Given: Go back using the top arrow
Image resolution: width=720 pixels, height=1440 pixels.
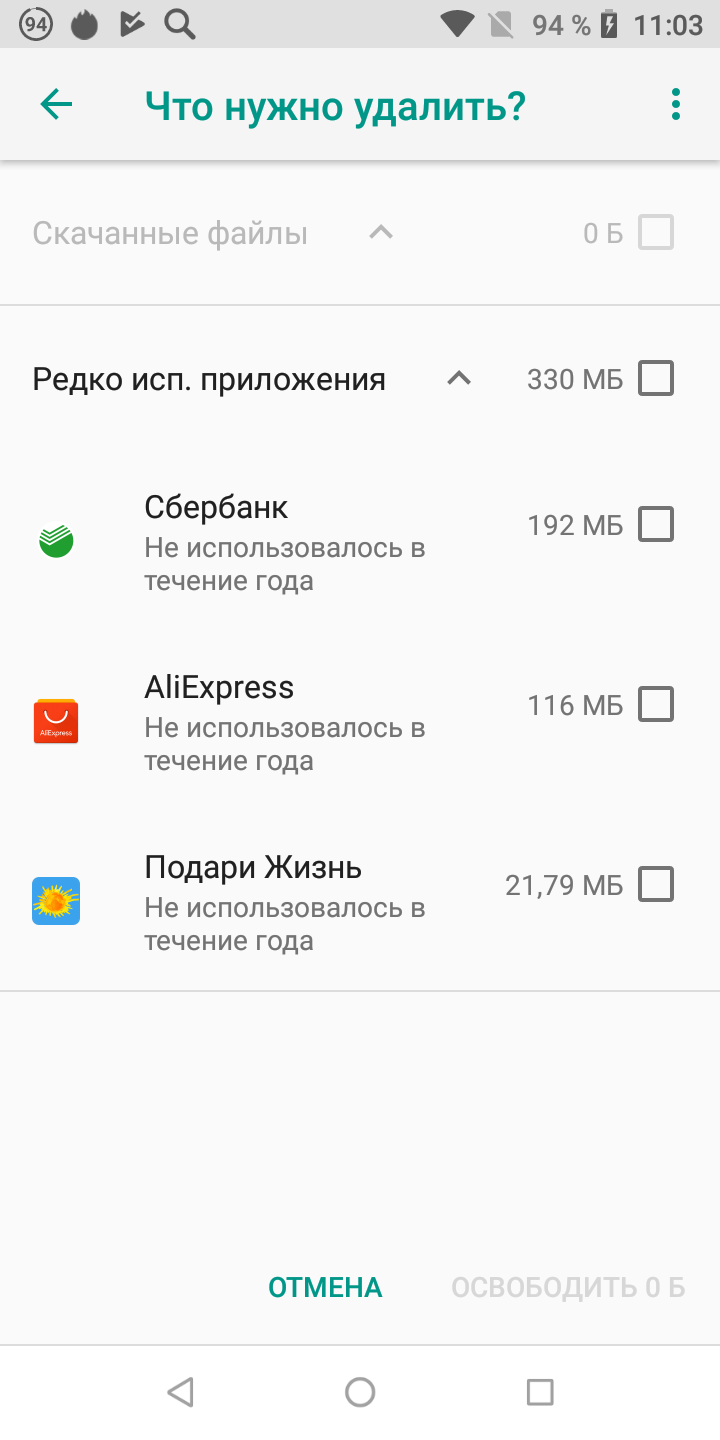Looking at the screenshot, I should point(56,104).
